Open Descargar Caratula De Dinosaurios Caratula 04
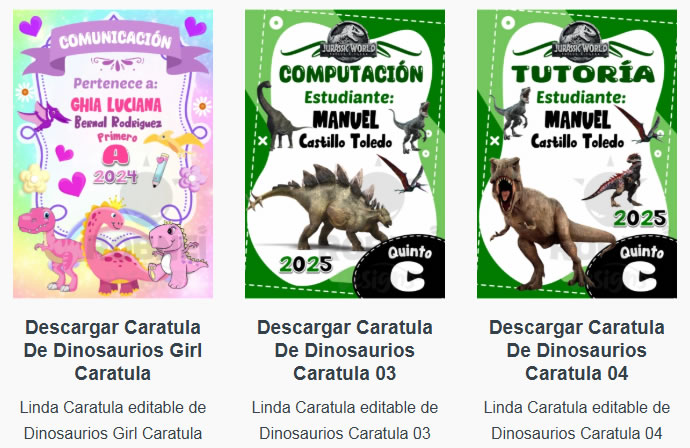Image resolution: width=690 pixels, height=448 pixels. 577,350
